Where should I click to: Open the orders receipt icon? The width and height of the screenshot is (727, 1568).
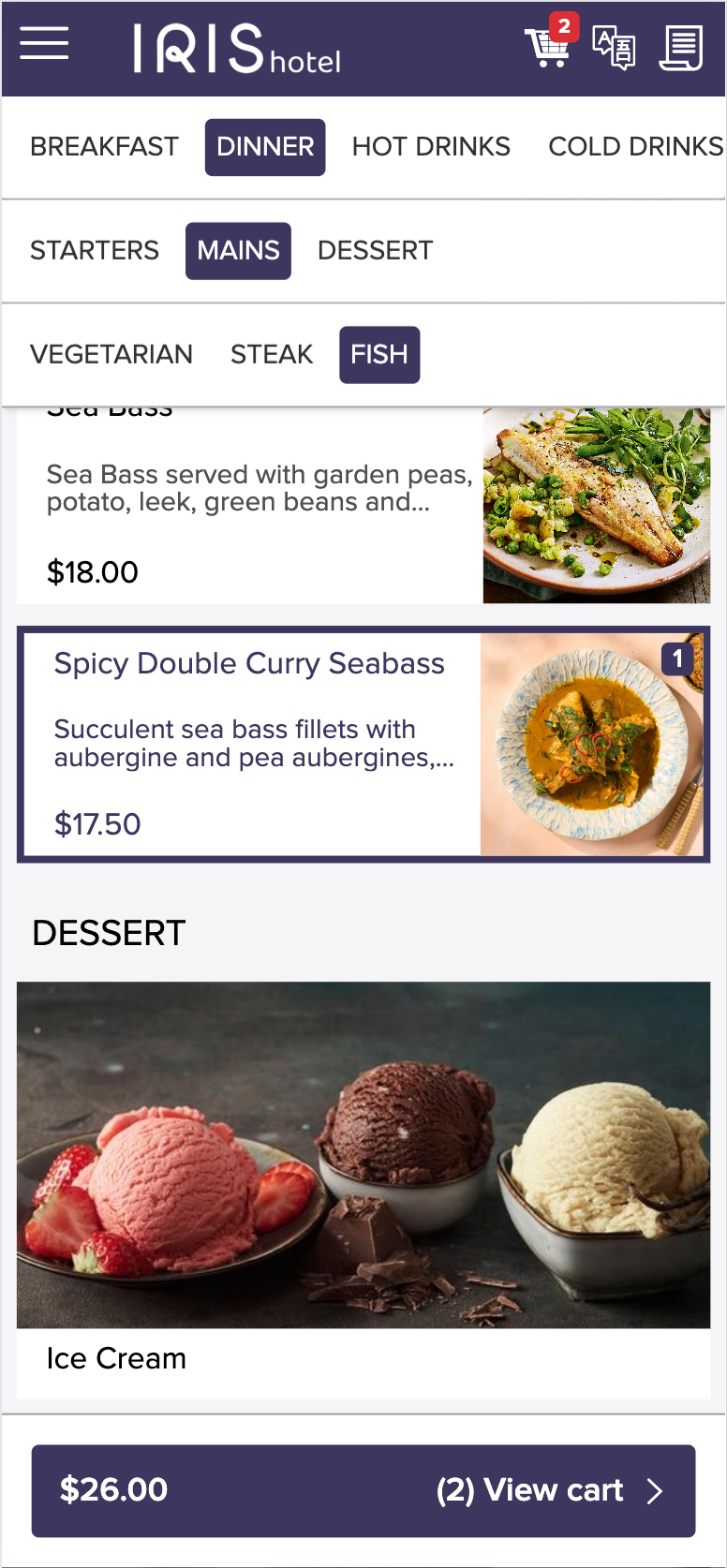click(x=681, y=48)
